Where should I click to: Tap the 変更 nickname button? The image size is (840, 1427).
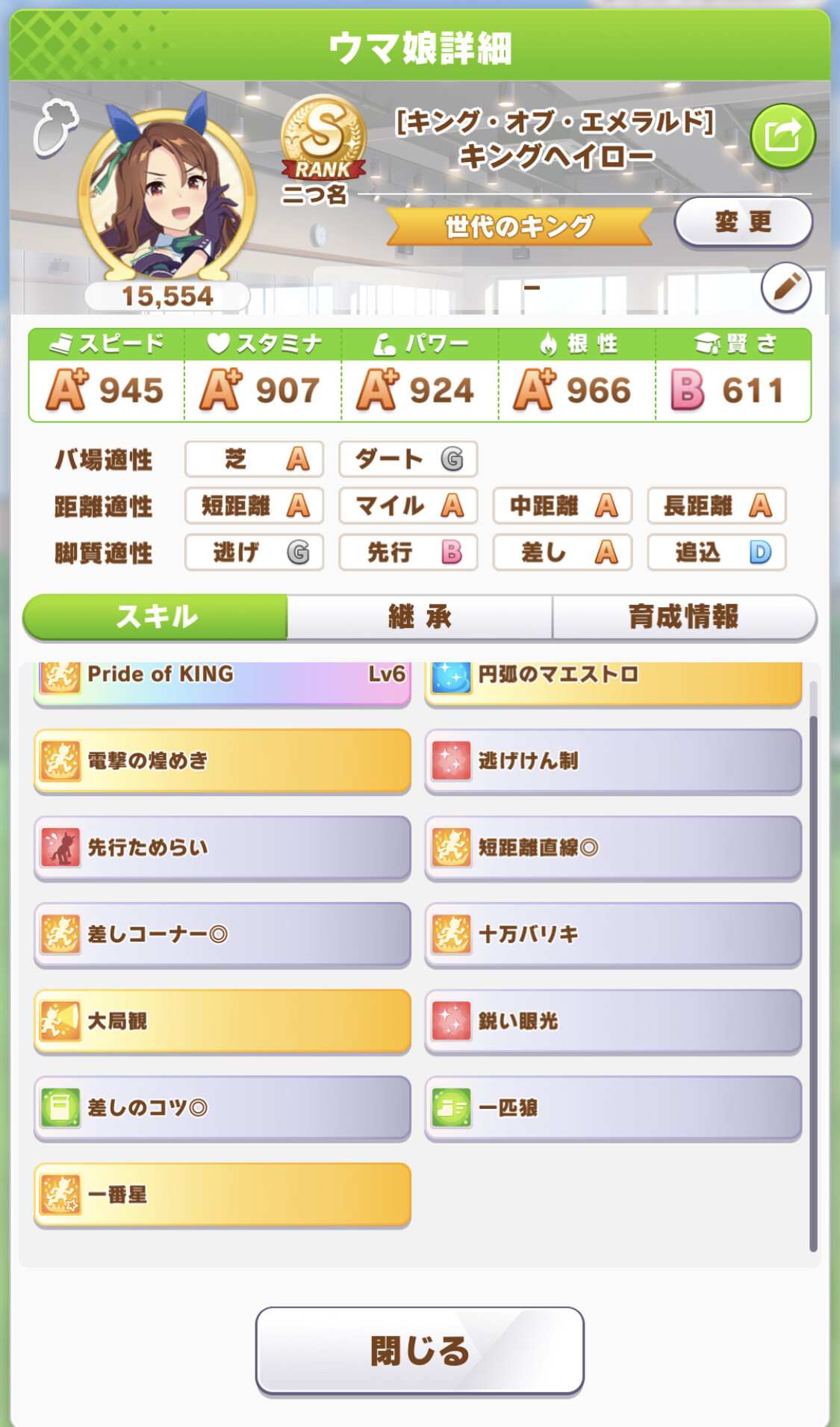click(x=743, y=222)
